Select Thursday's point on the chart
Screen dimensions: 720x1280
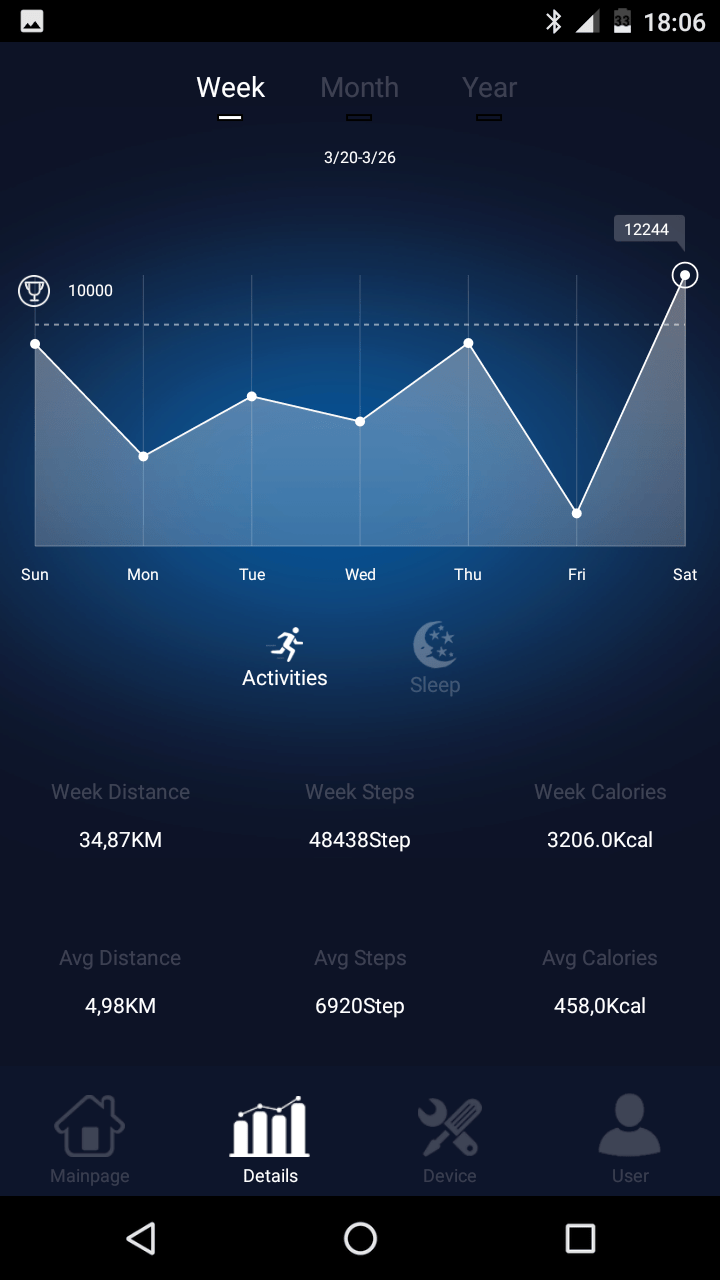pyautogui.click(x=468, y=343)
